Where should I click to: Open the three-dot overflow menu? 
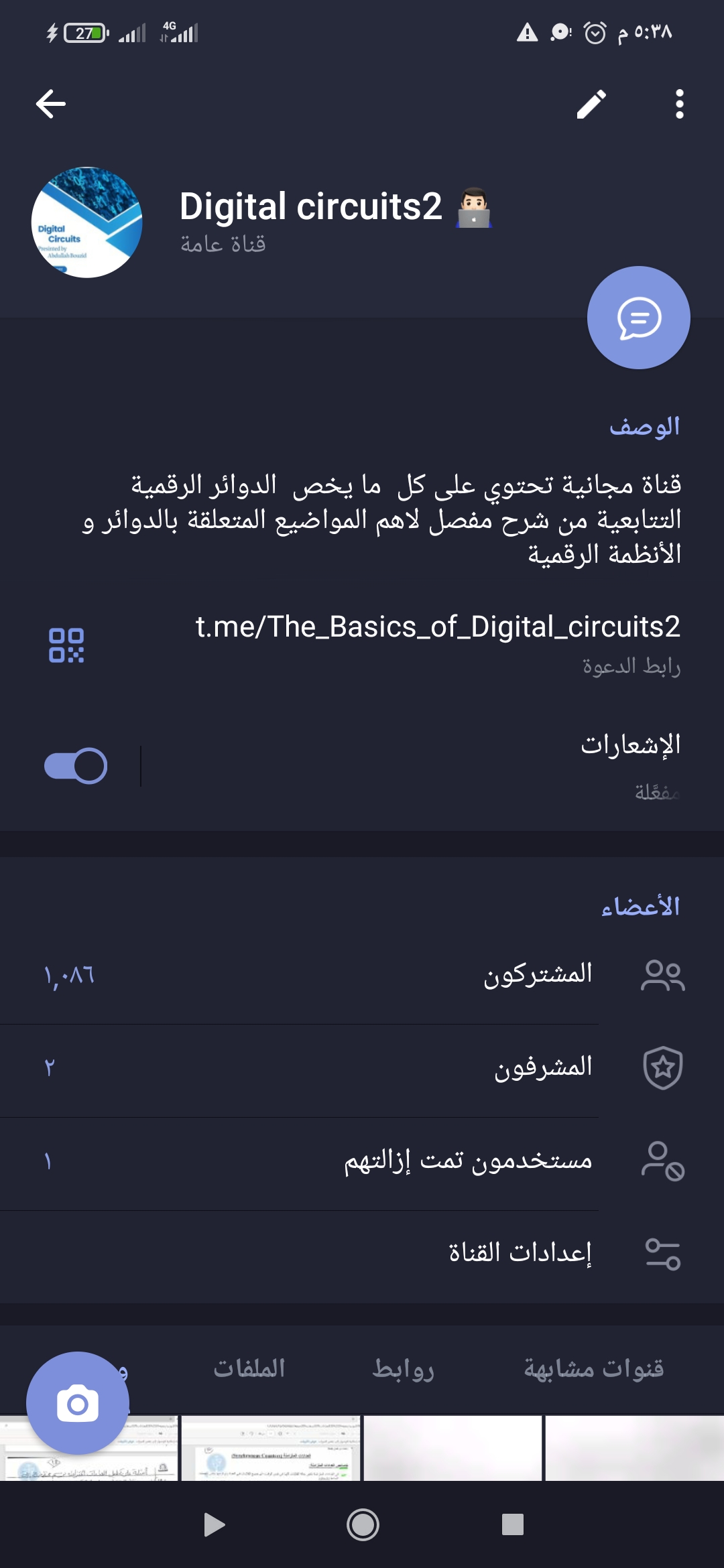(x=679, y=104)
